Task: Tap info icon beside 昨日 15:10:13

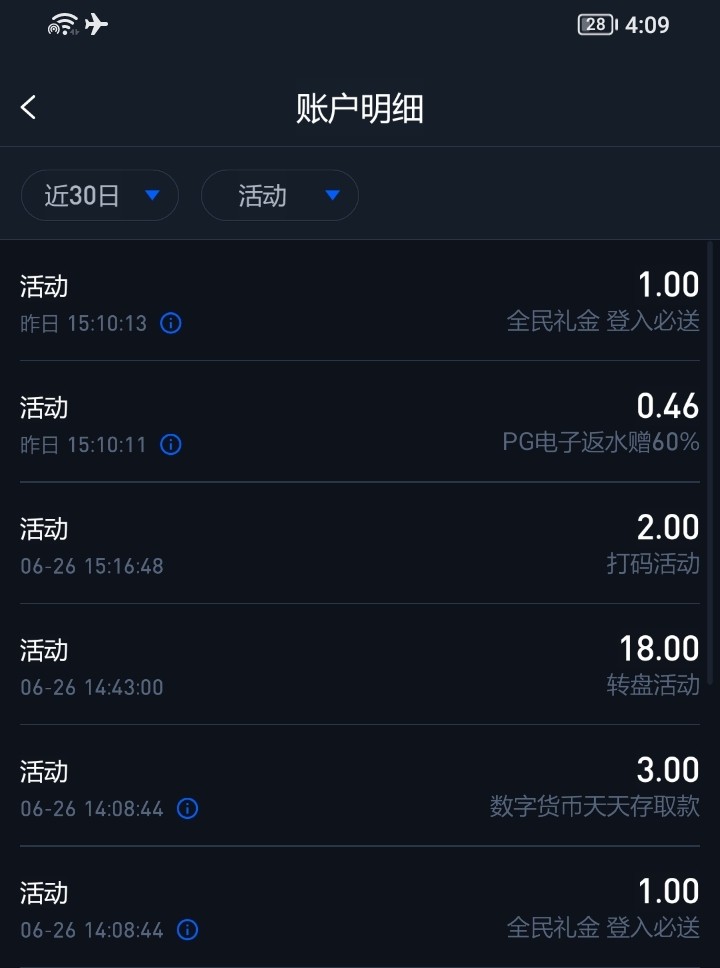Action: (171, 323)
